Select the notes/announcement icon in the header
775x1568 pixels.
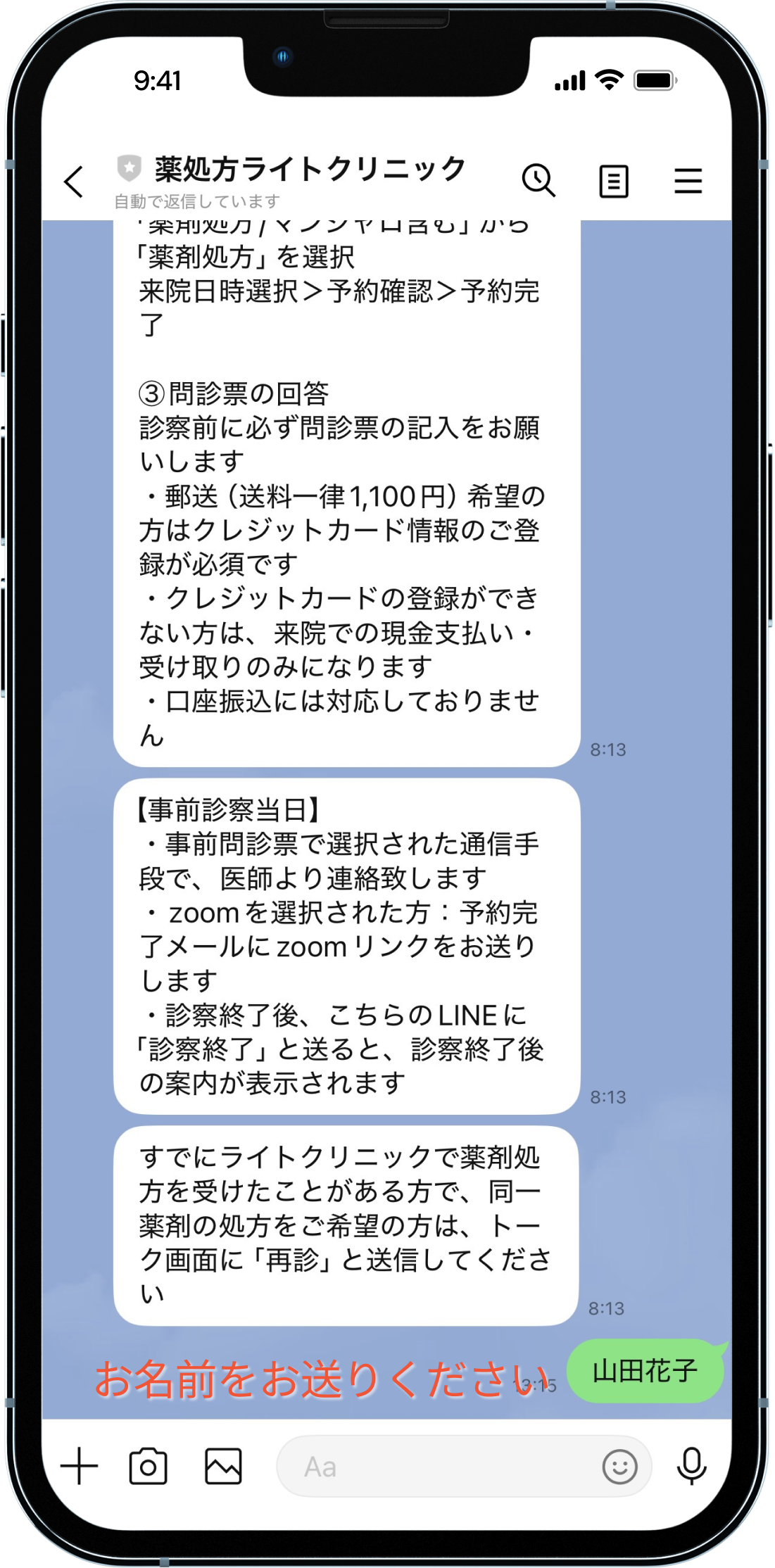[x=612, y=182]
